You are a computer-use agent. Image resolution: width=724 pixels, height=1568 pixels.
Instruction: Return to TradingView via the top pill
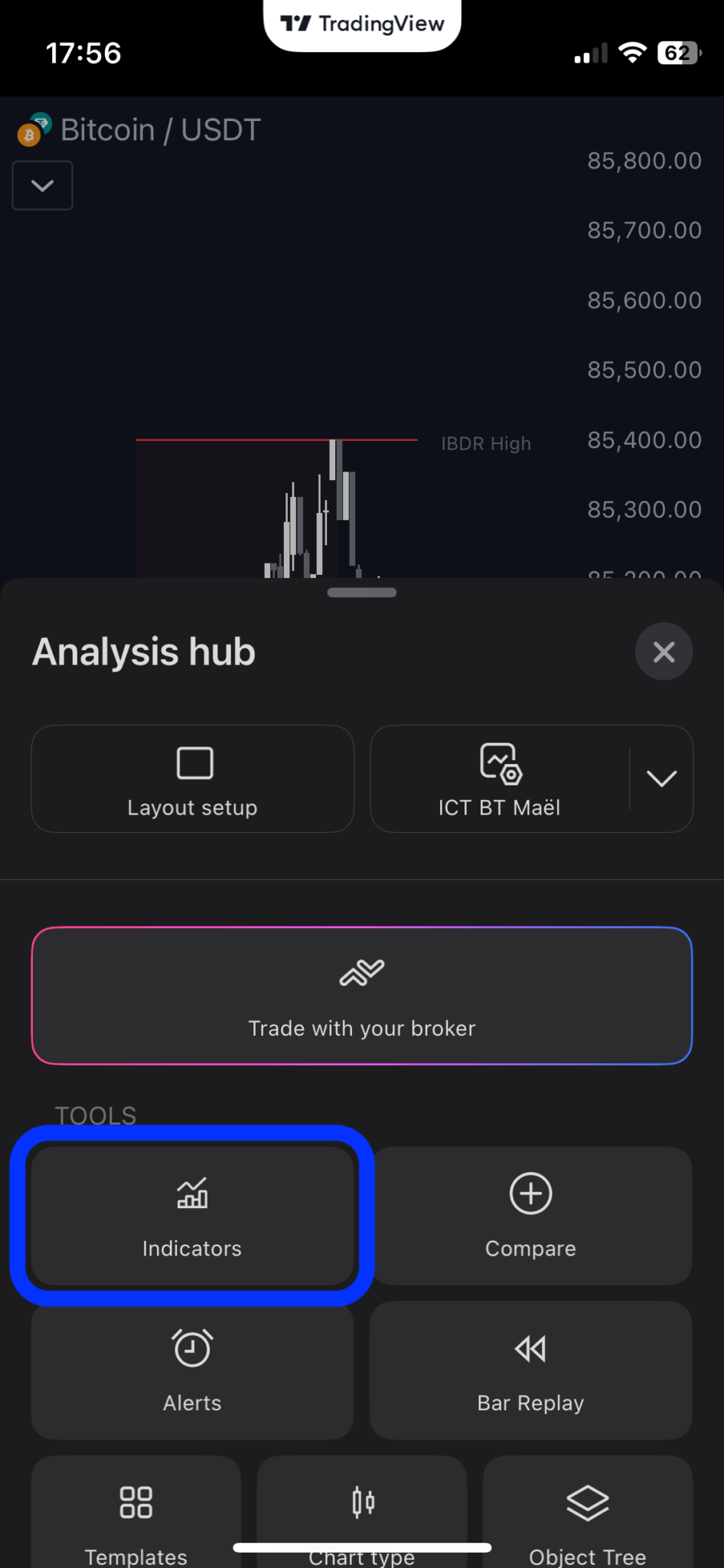click(362, 24)
